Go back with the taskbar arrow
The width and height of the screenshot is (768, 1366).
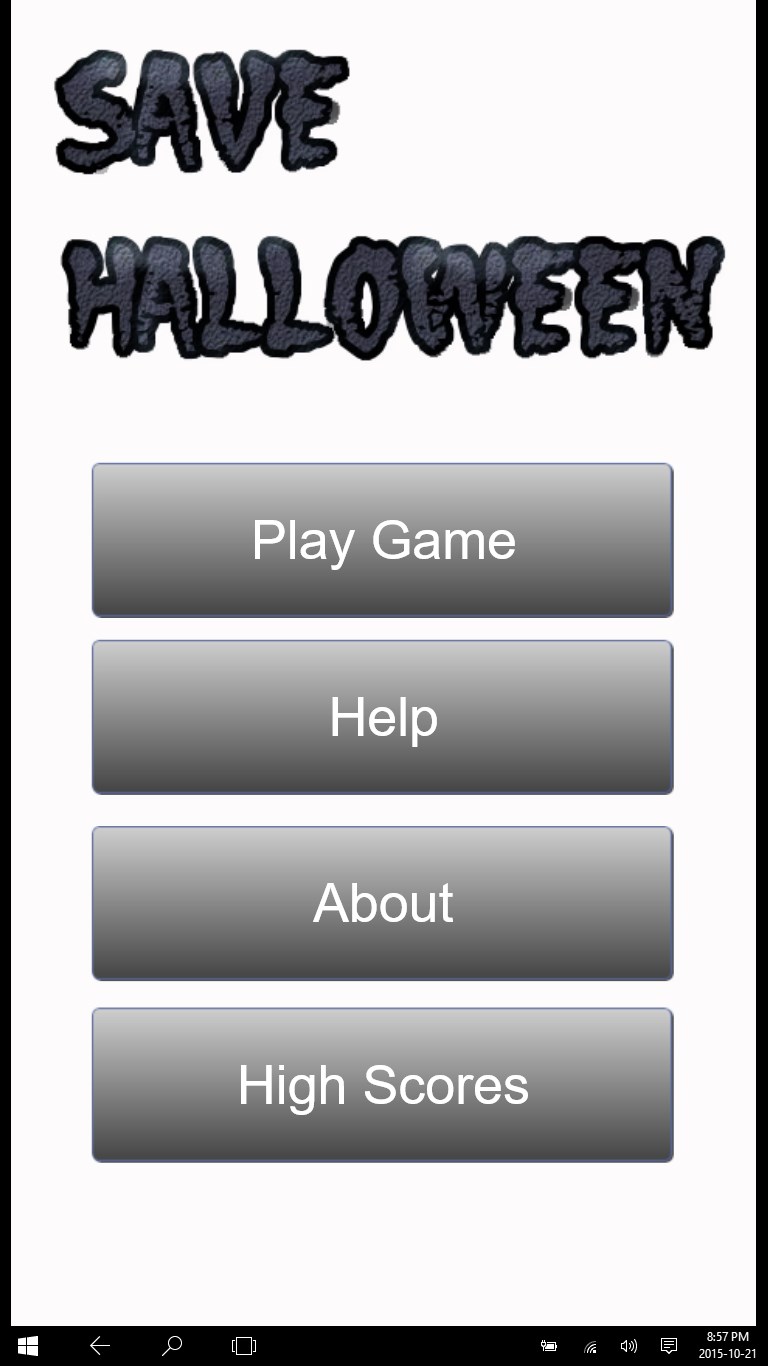tap(100, 1346)
